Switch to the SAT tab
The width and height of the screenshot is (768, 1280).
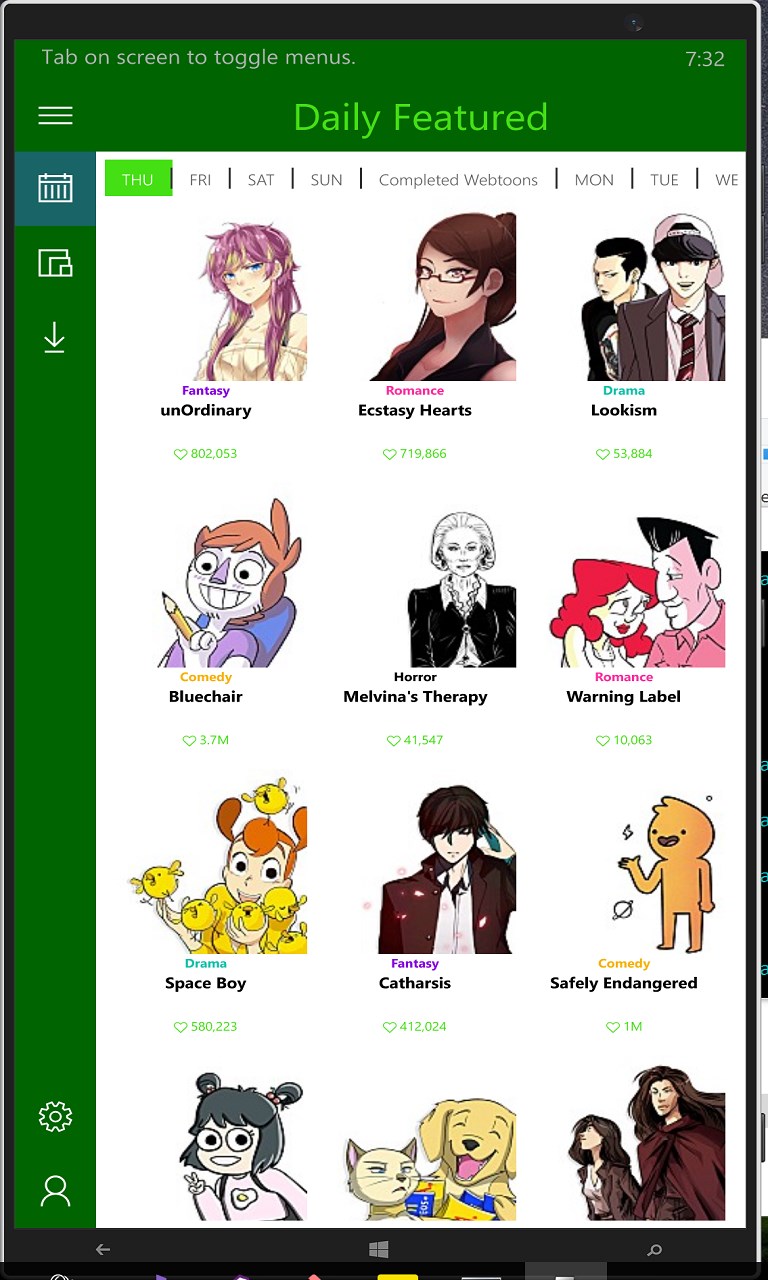261,180
